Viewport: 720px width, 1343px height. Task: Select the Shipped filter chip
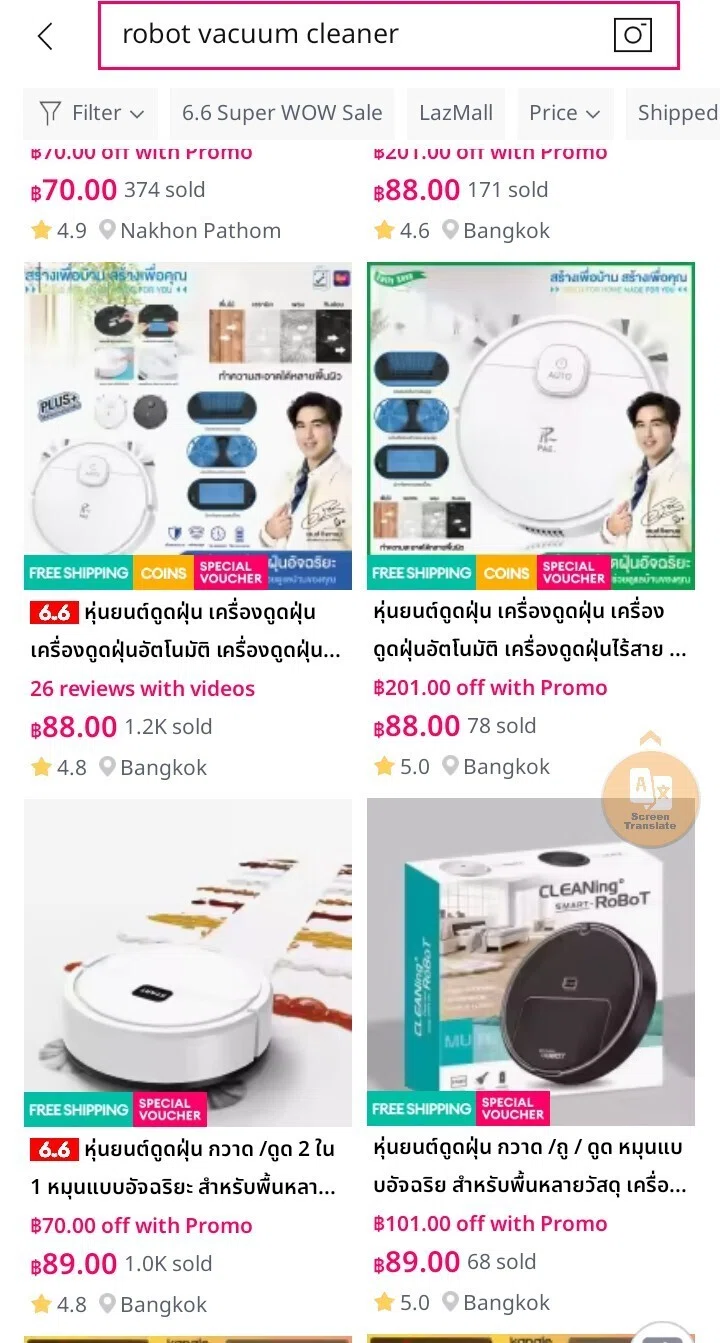(672, 113)
